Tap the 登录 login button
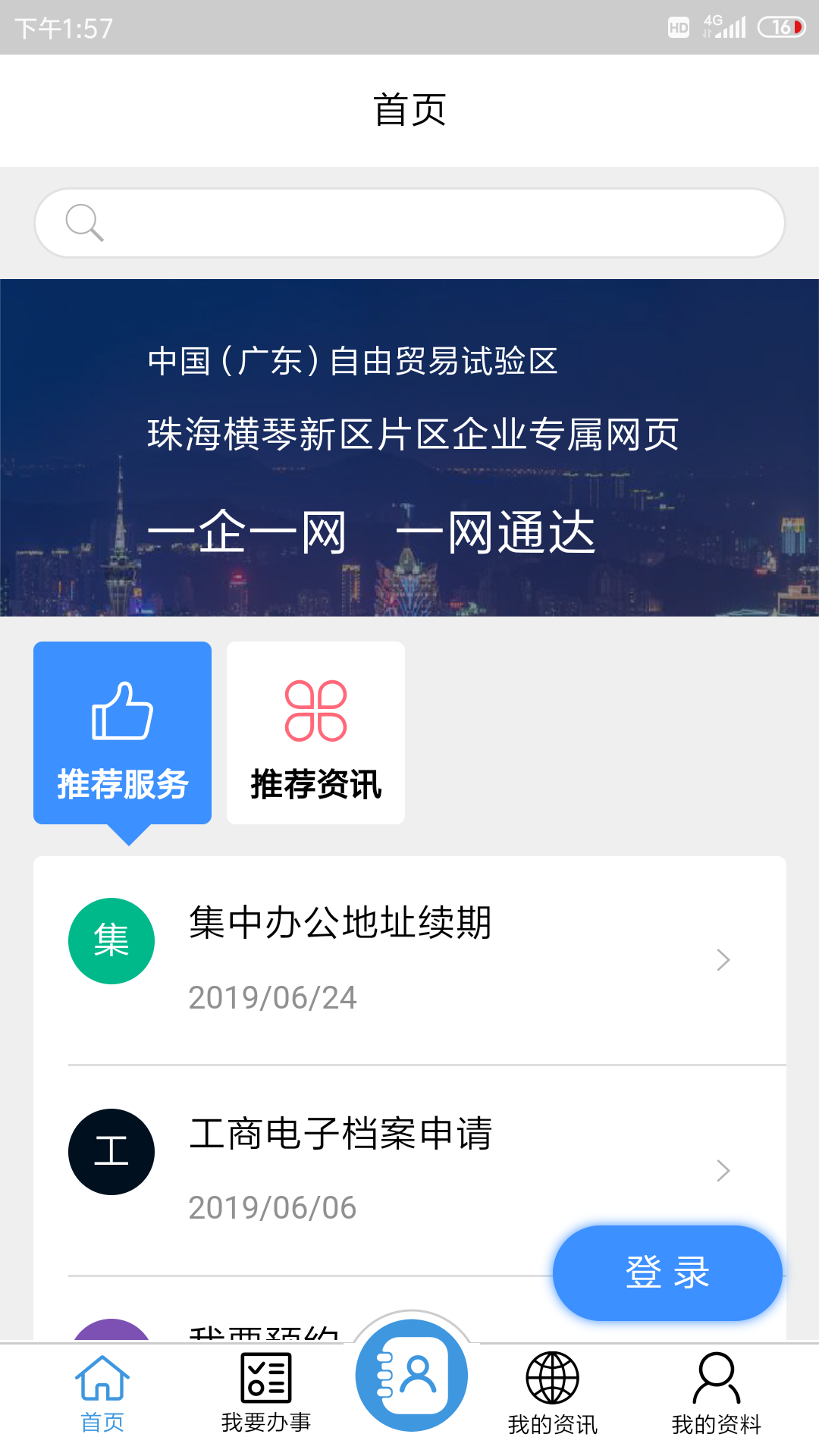819x1456 pixels. point(667,1272)
